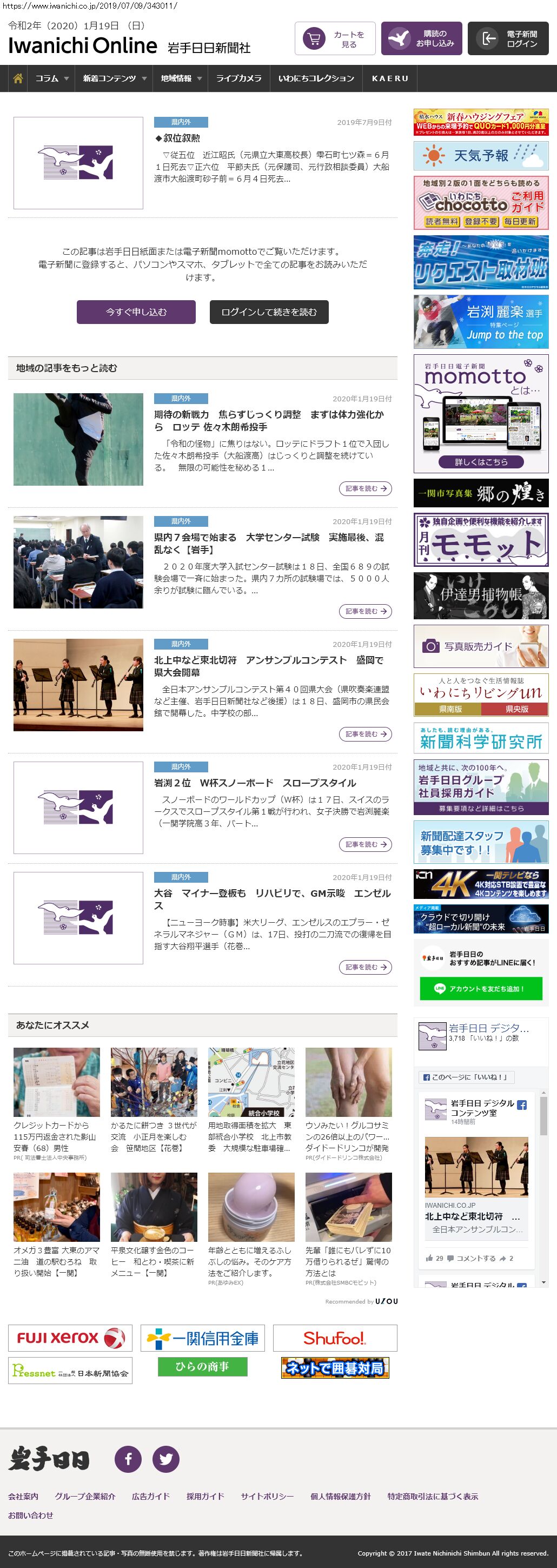Tap ログインして続きを読む to continue reading
The image size is (557, 1568).
[x=268, y=312]
